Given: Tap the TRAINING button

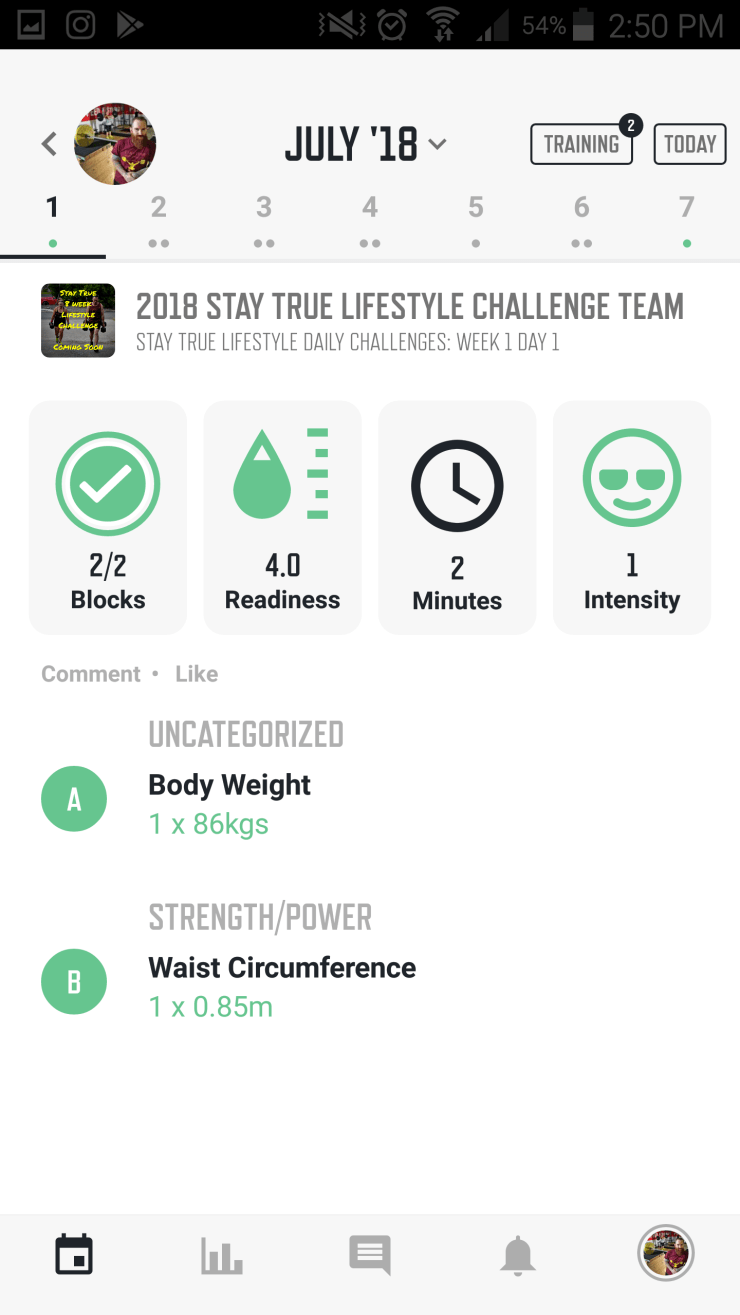Looking at the screenshot, I should tap(581, 144).
